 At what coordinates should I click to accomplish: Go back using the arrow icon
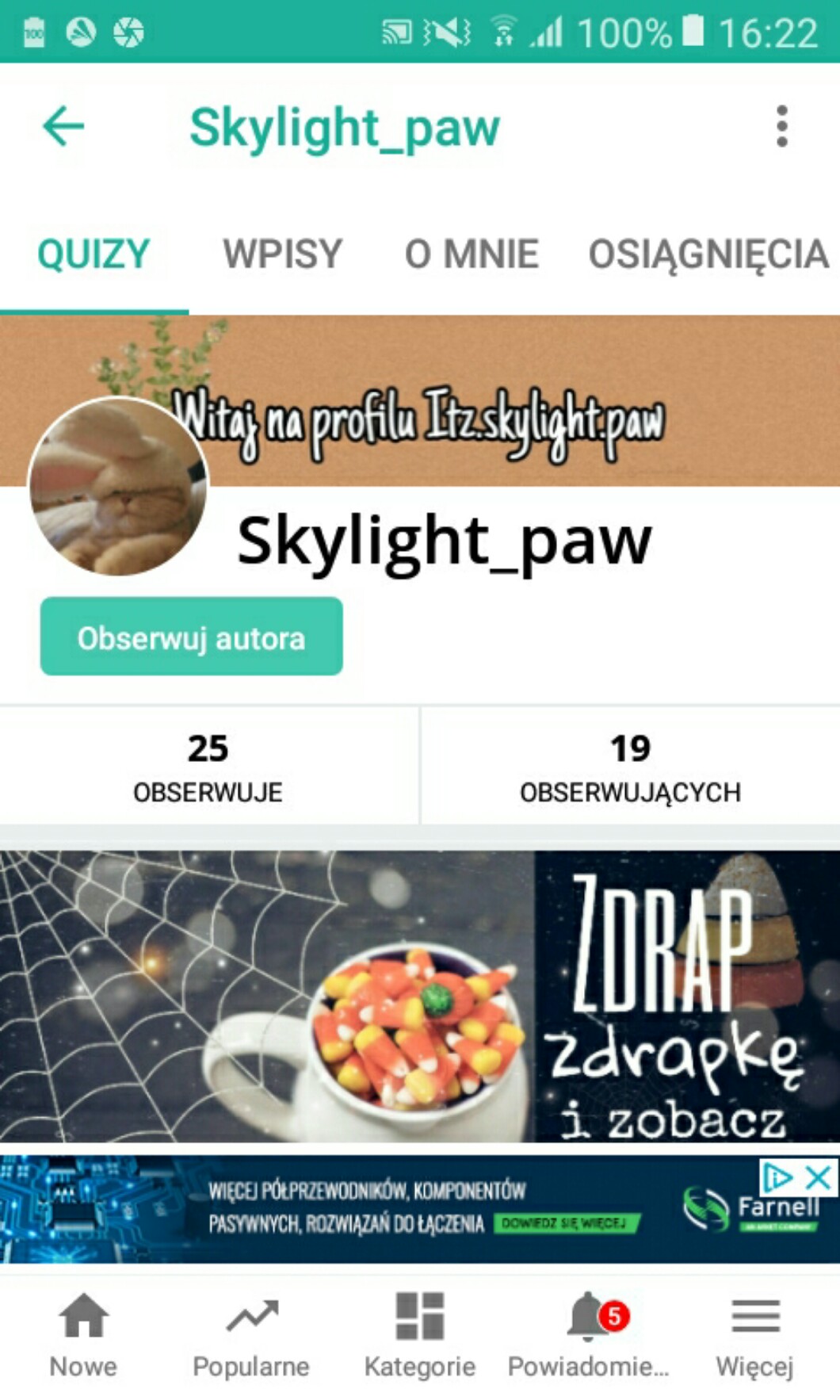click(63, 127)
